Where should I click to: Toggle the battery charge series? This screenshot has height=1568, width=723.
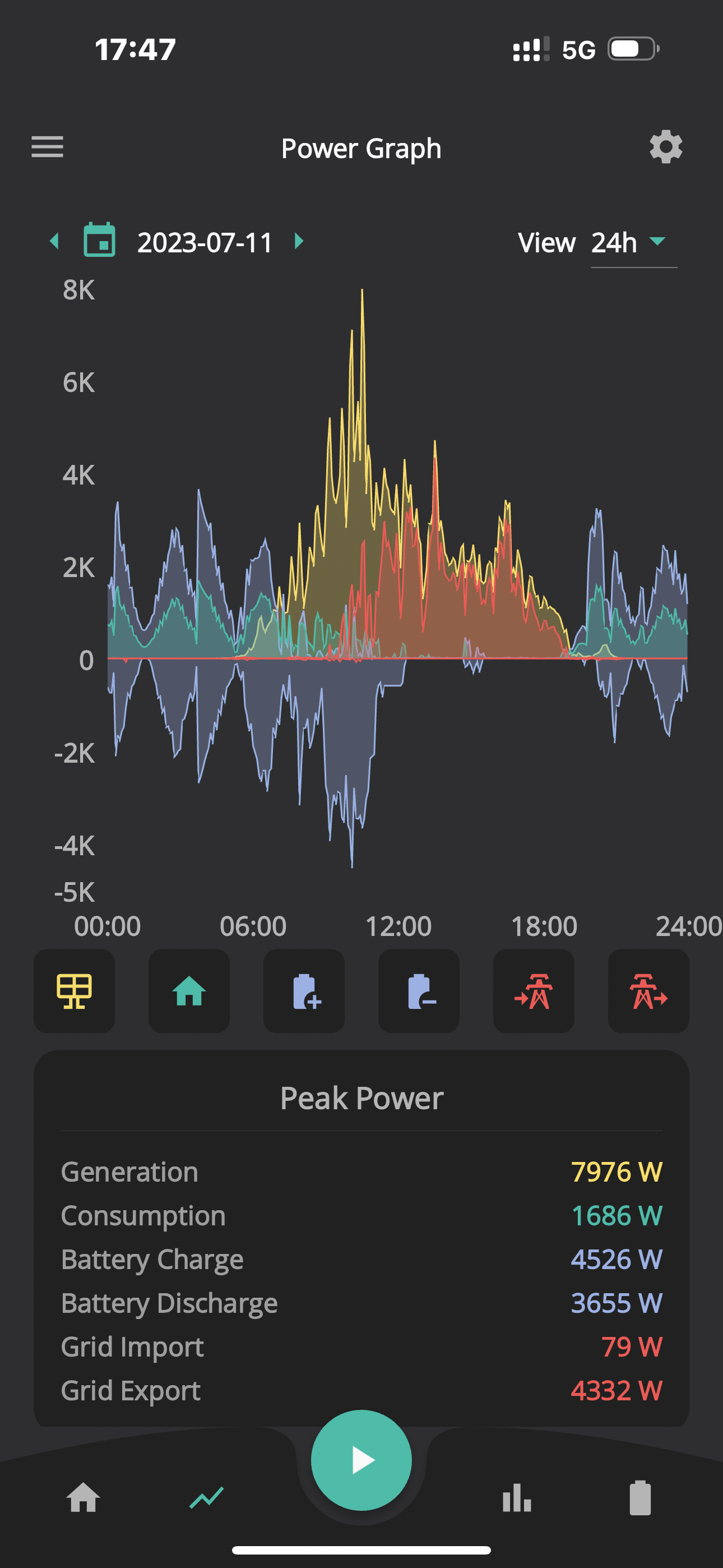(304, 990)
